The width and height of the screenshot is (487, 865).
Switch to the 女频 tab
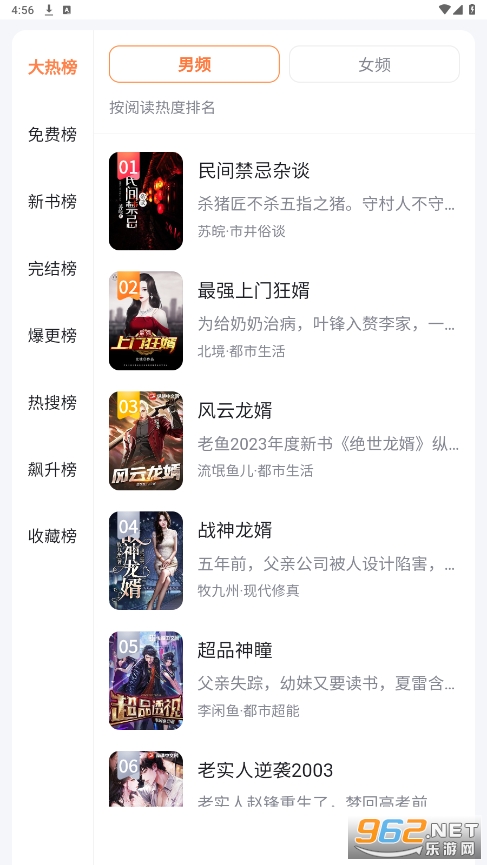[374, 65]
